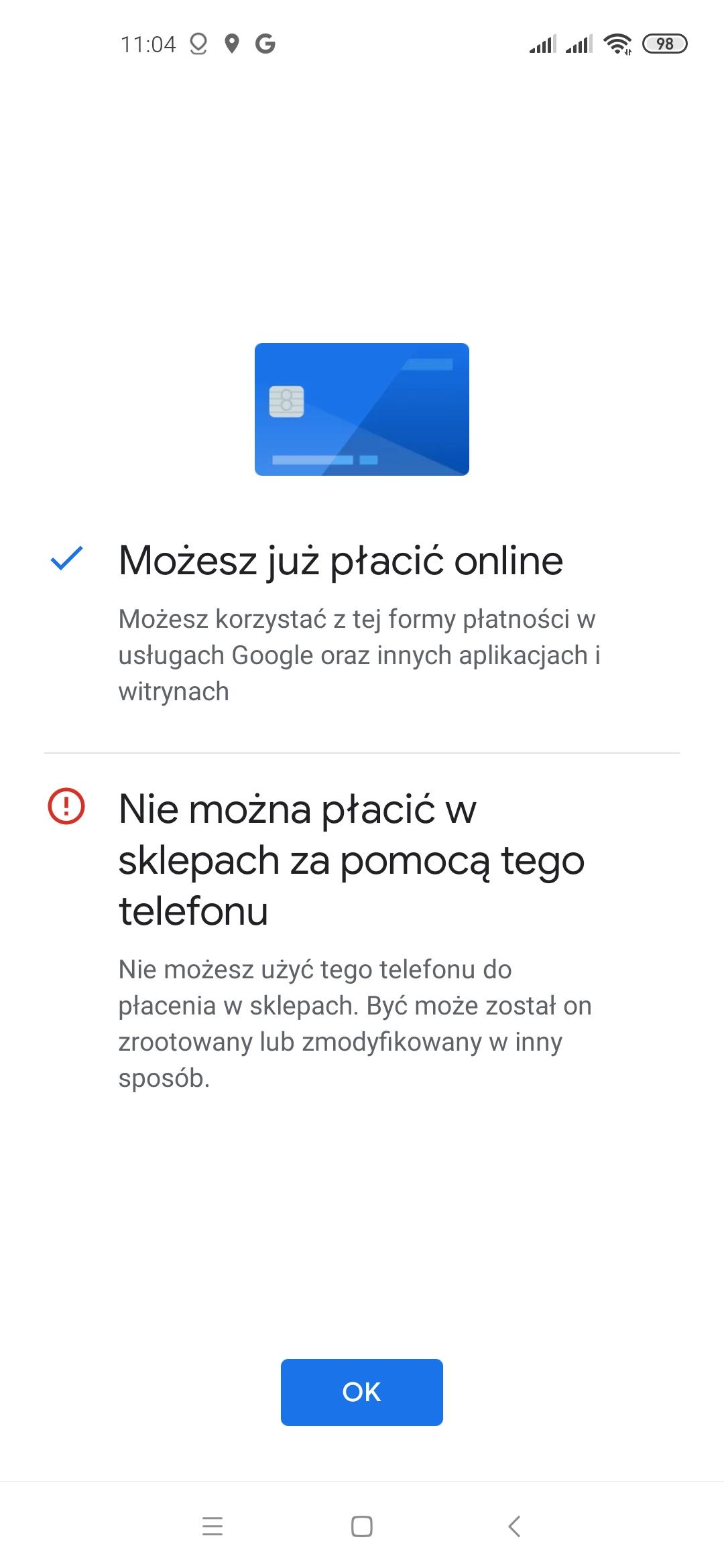Viewport: 724px width, 1568px height.
Task: Go back using the system back arrow
Action: [514, 1526]
